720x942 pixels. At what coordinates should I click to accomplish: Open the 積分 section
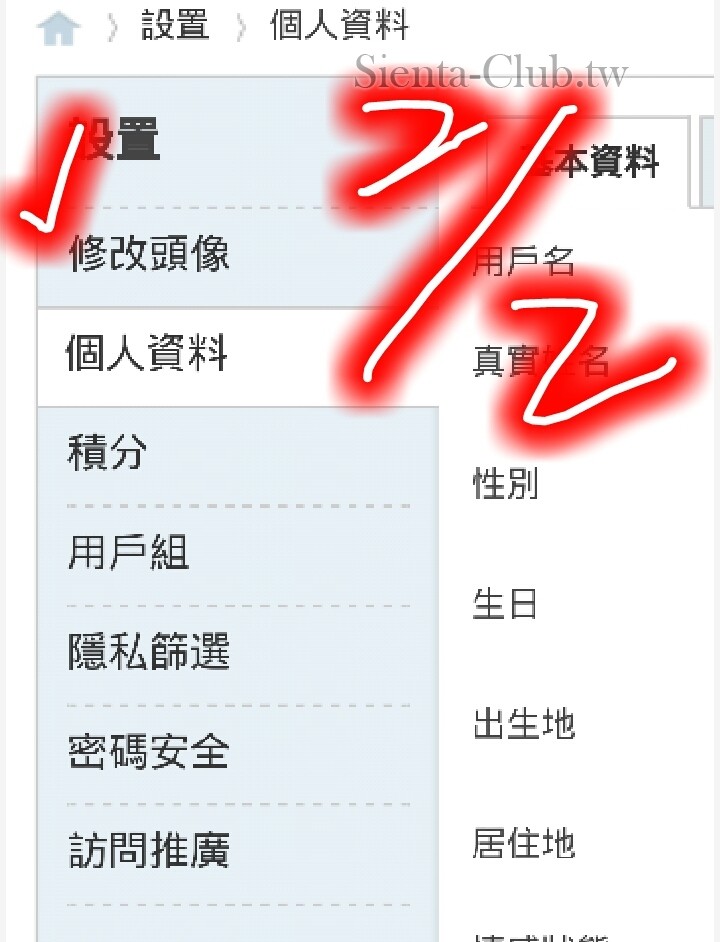pos(107,453)
